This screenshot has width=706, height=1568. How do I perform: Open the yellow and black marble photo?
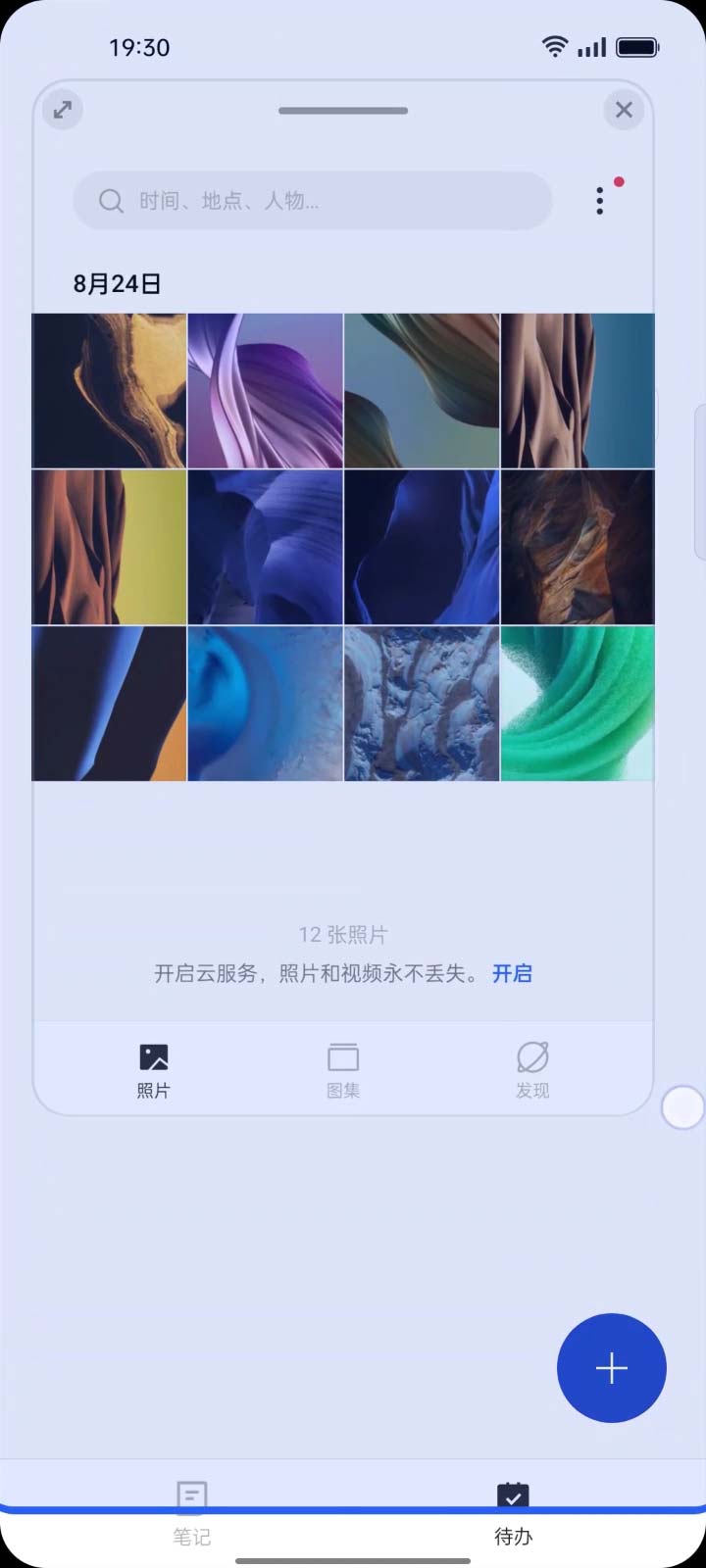pos(109,390)
